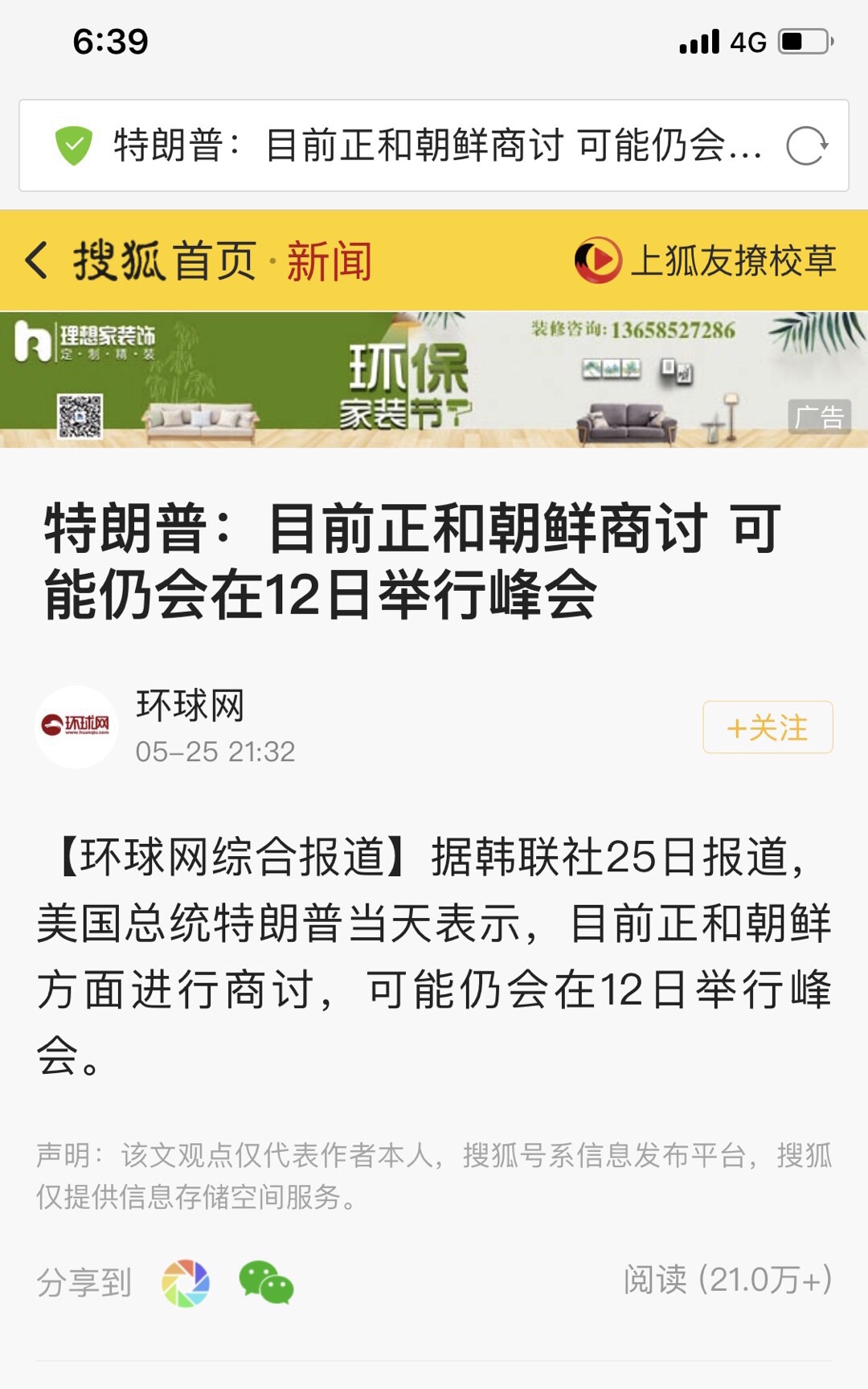The image size is (868, 1389).
Task: Open 搜狐首页 link in header
Action: [165, 261]
